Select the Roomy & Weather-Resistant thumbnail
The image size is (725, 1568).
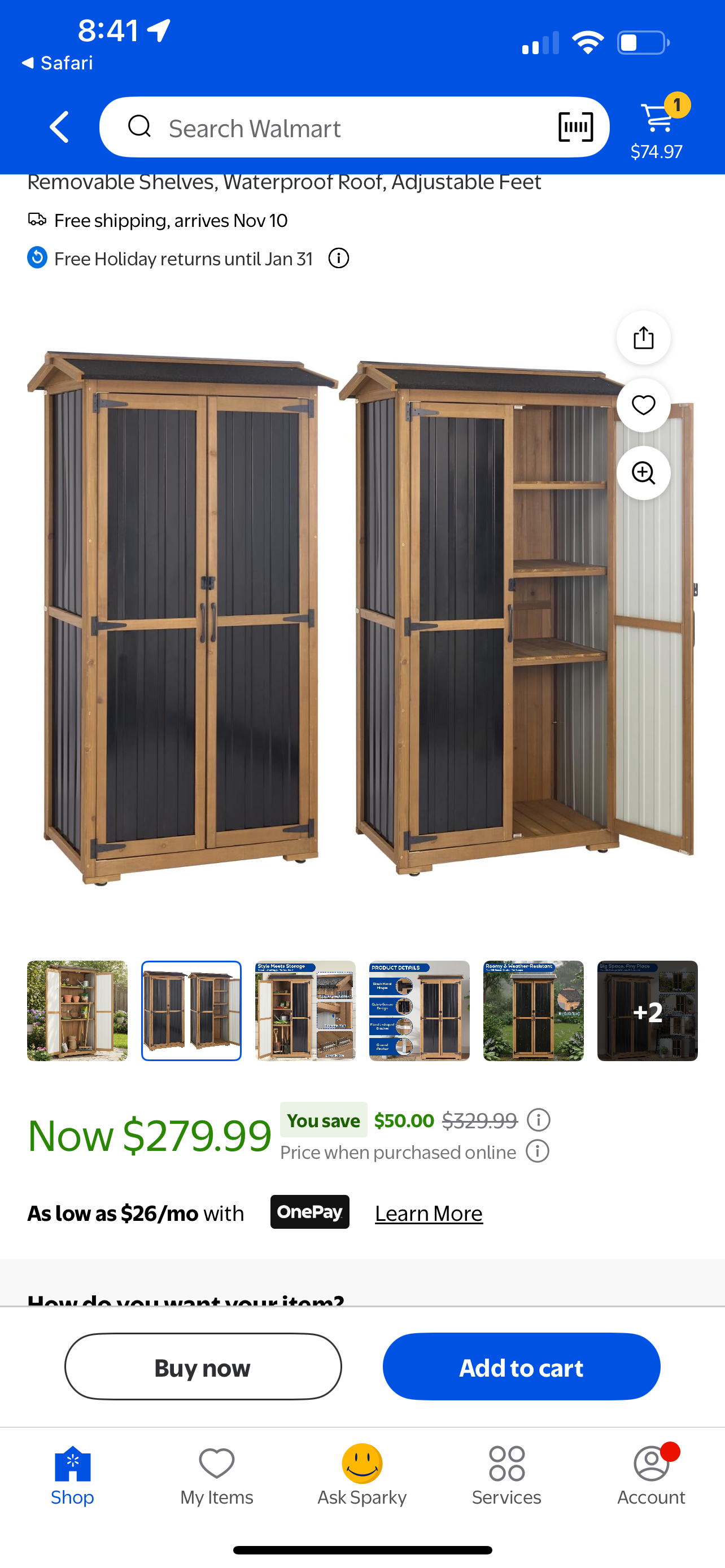[533, 1010]
